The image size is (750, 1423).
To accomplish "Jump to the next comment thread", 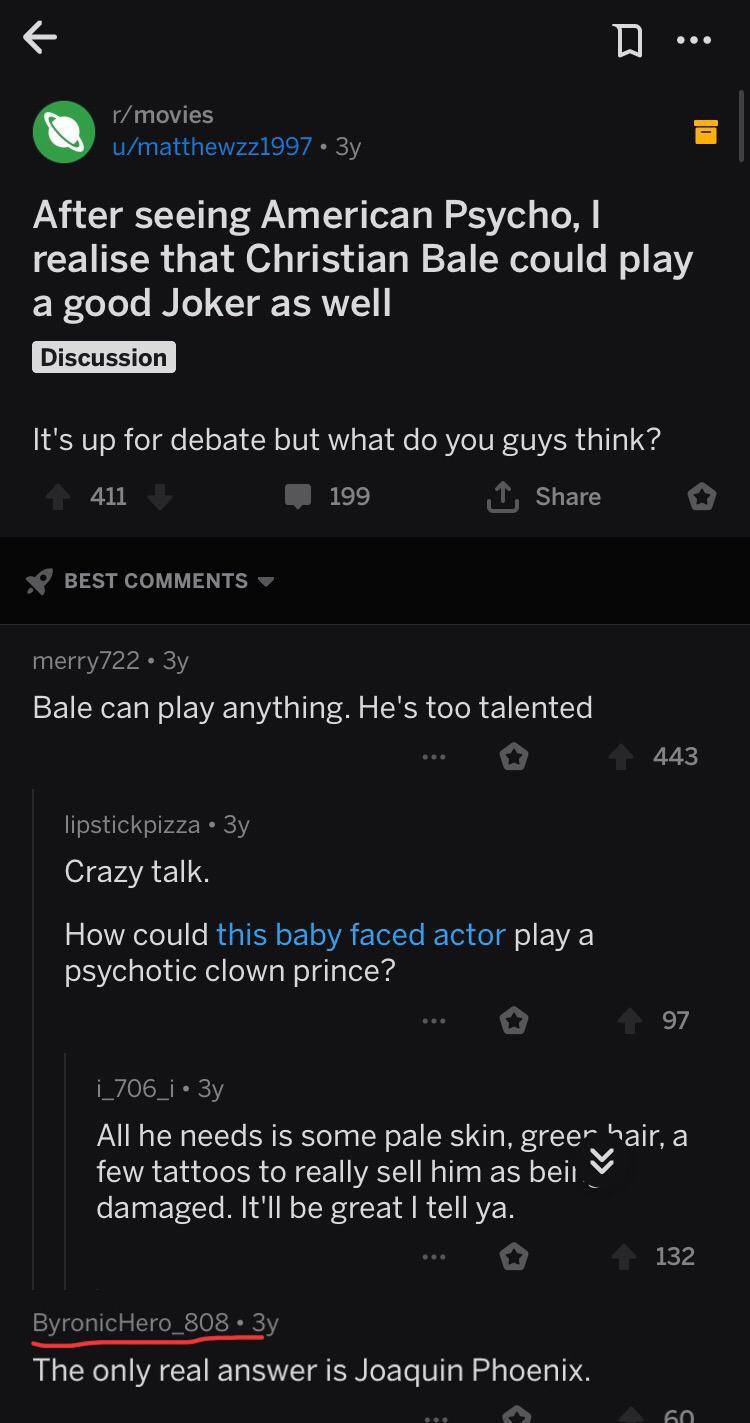I will coord(601,1163).
